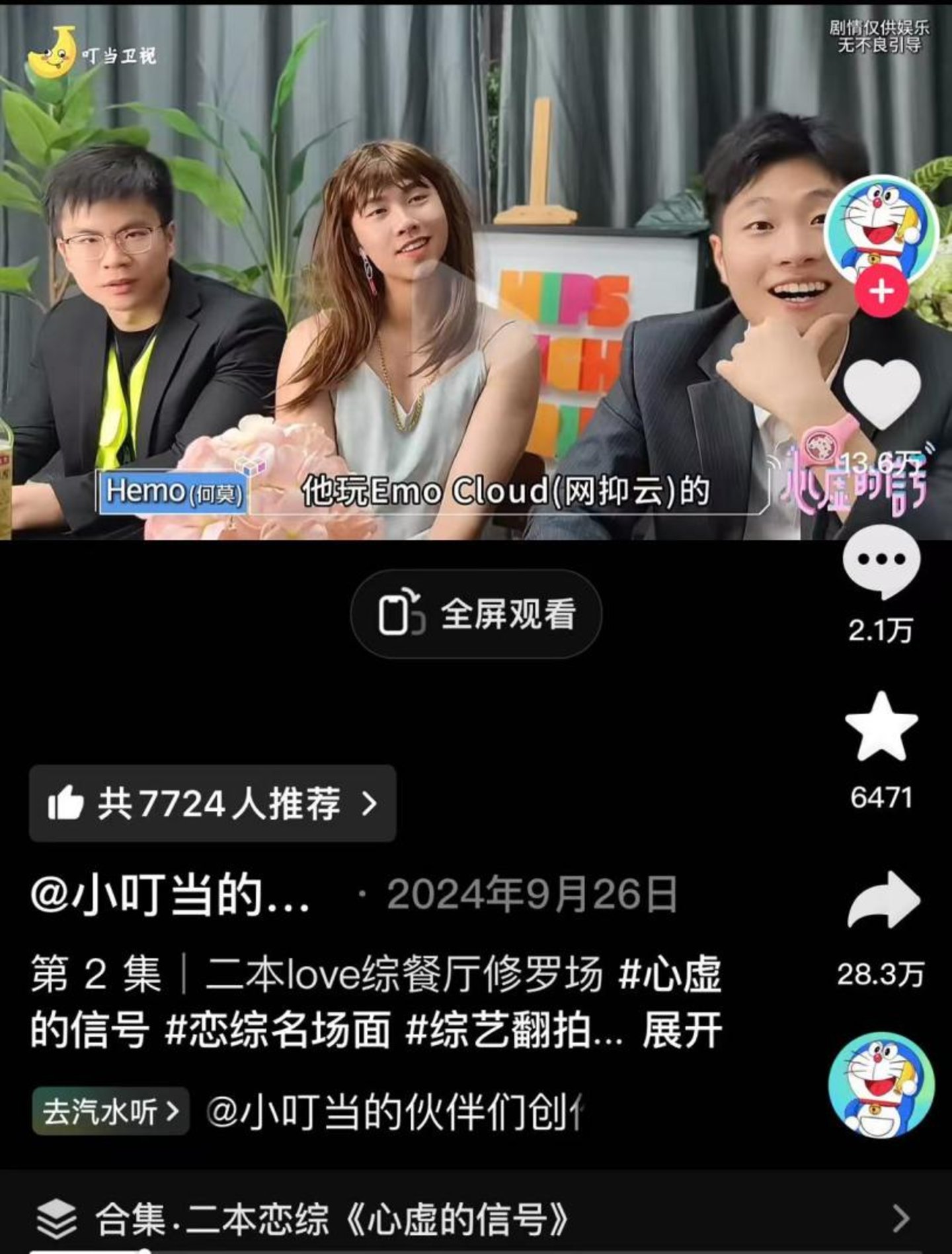Tap 全屏观看 to watch fullscreen
Image resolution: width=952 pixels, height=1254 pixels.
pyautogui.click(x=476, y=614)
